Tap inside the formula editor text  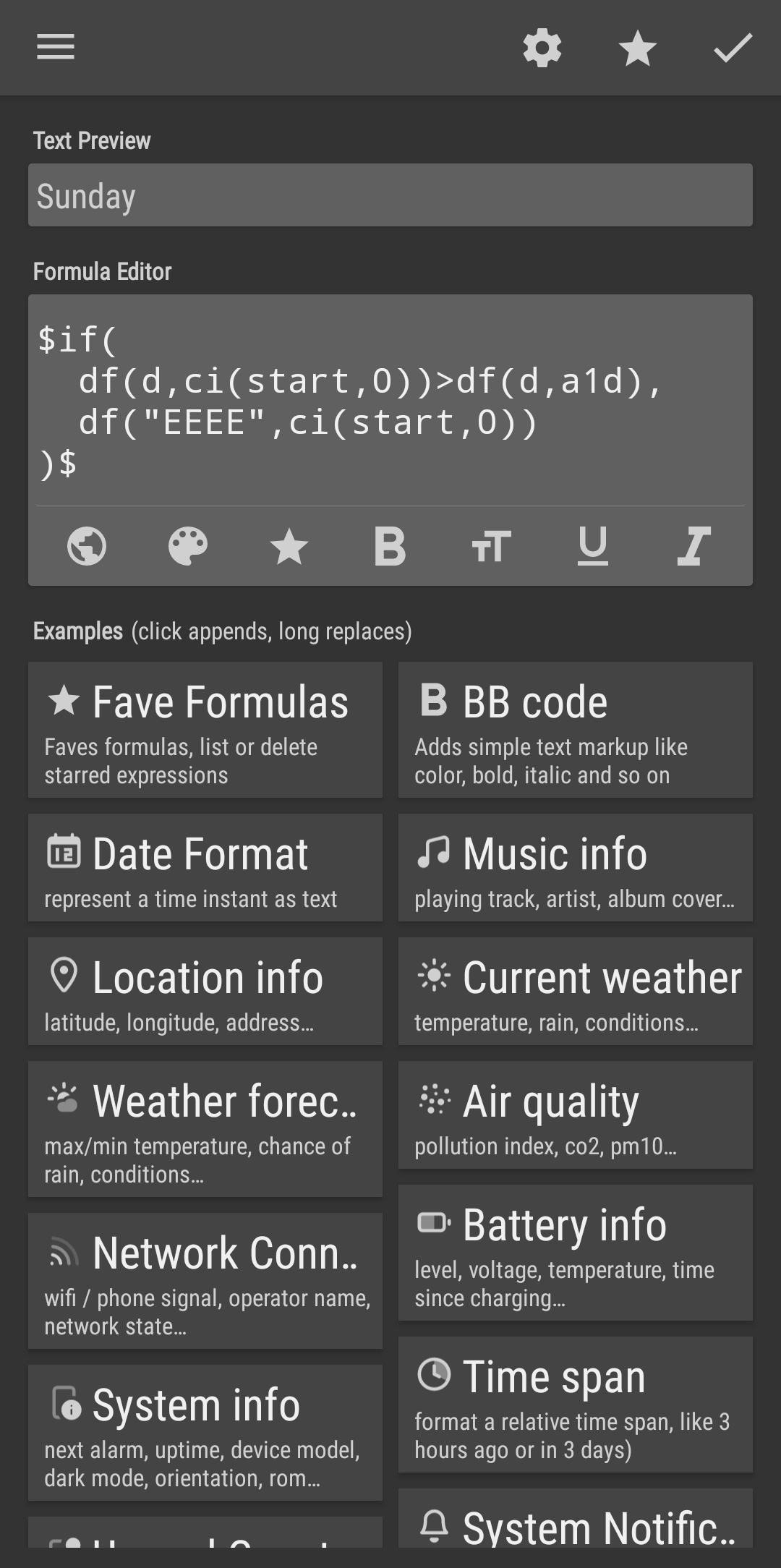point(390,401)
